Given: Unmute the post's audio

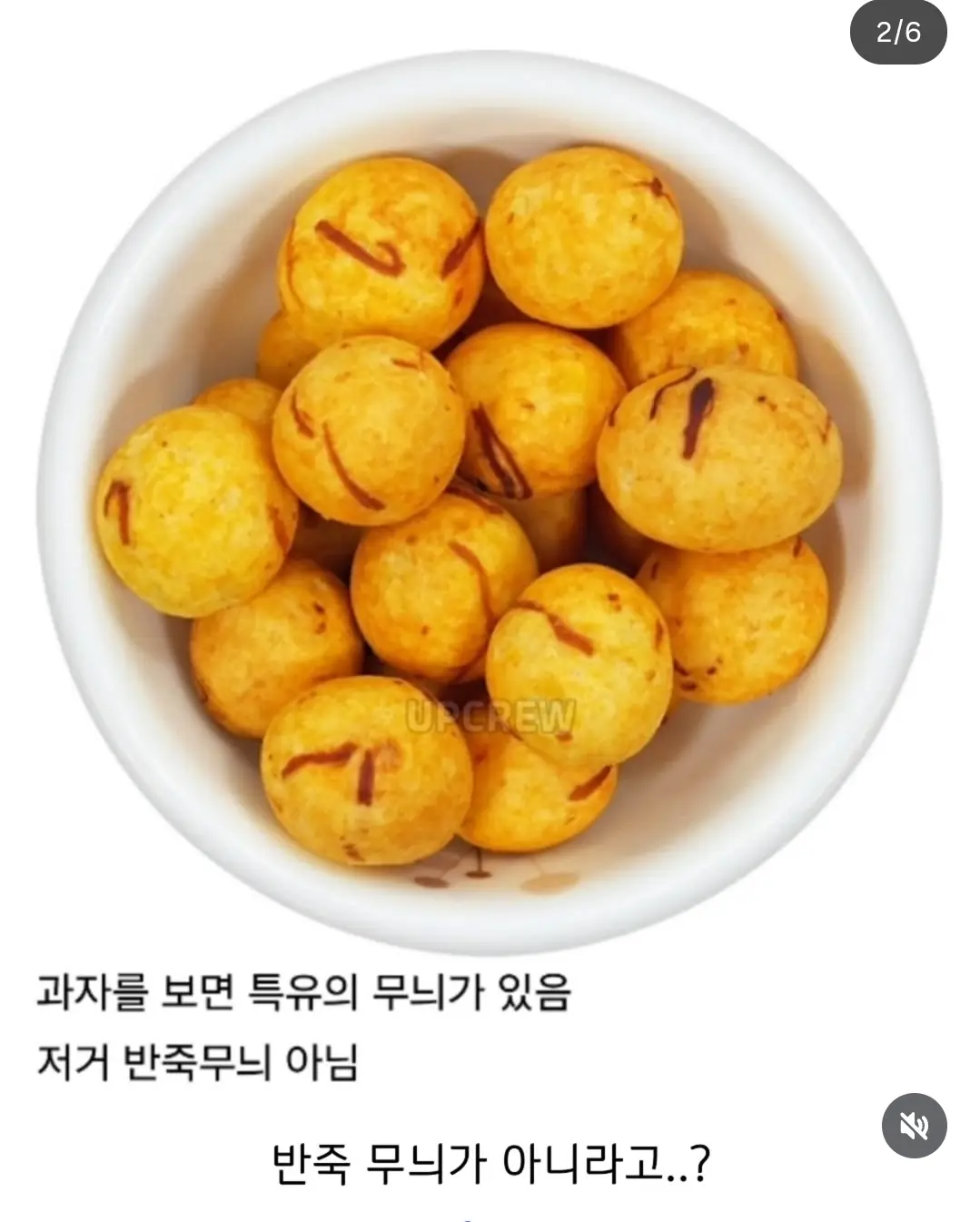Looking at the screenshot, I should 914,1126.
